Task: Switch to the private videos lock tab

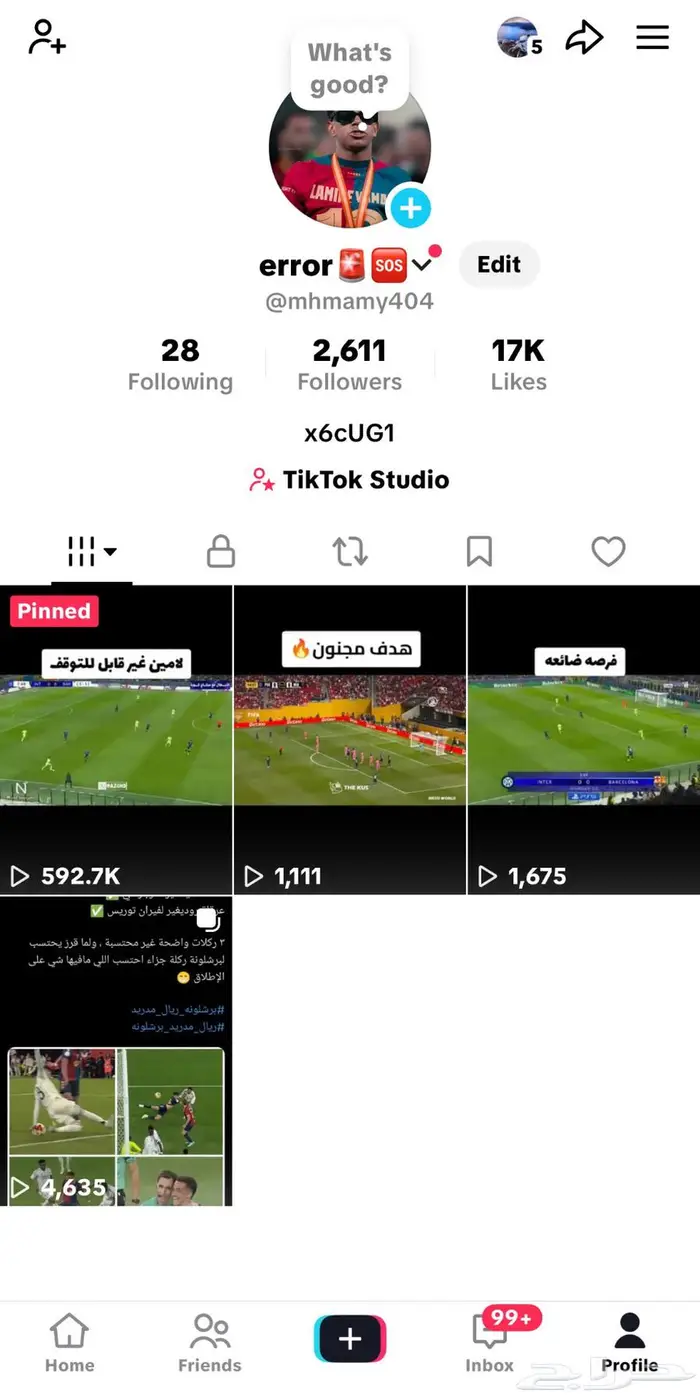Action: [220, 551]
